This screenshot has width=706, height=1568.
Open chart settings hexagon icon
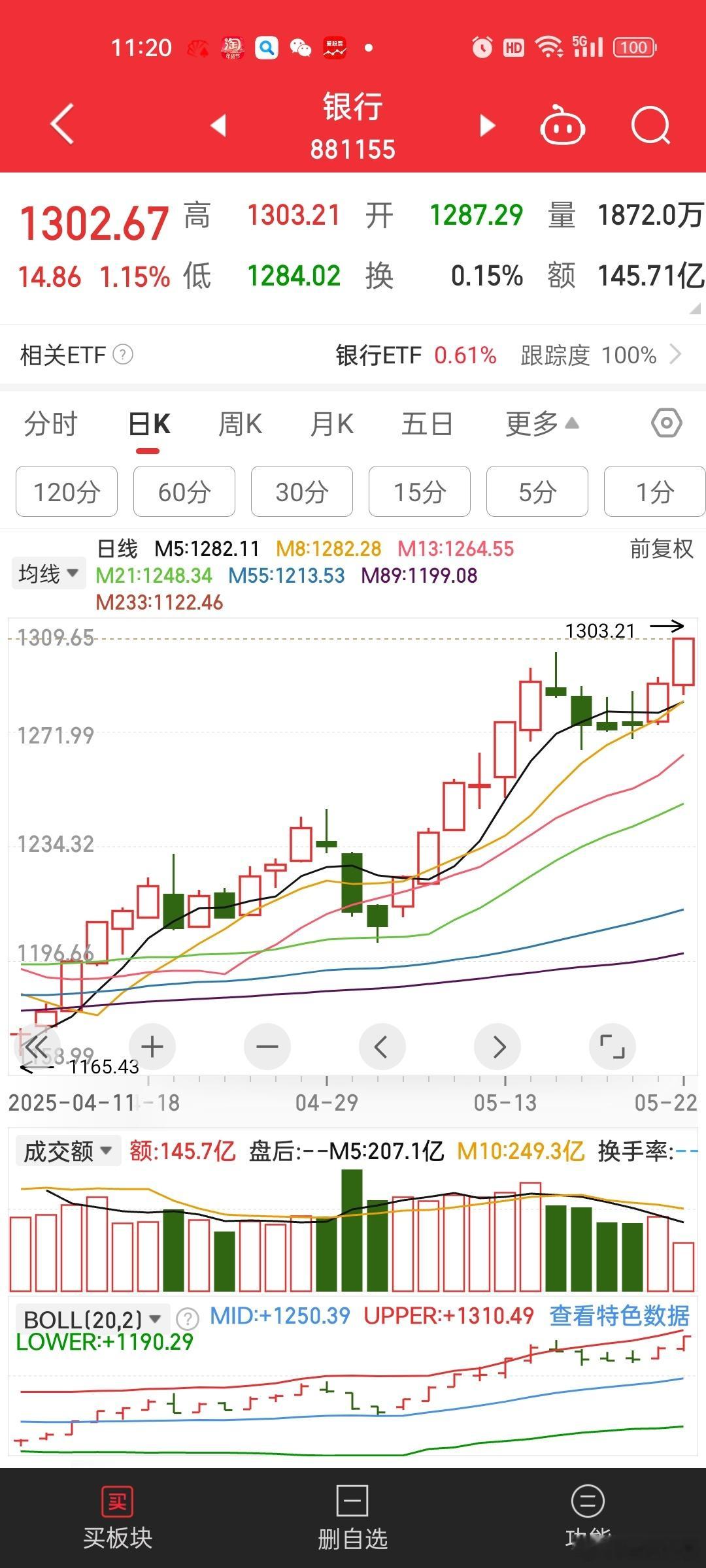666,423
